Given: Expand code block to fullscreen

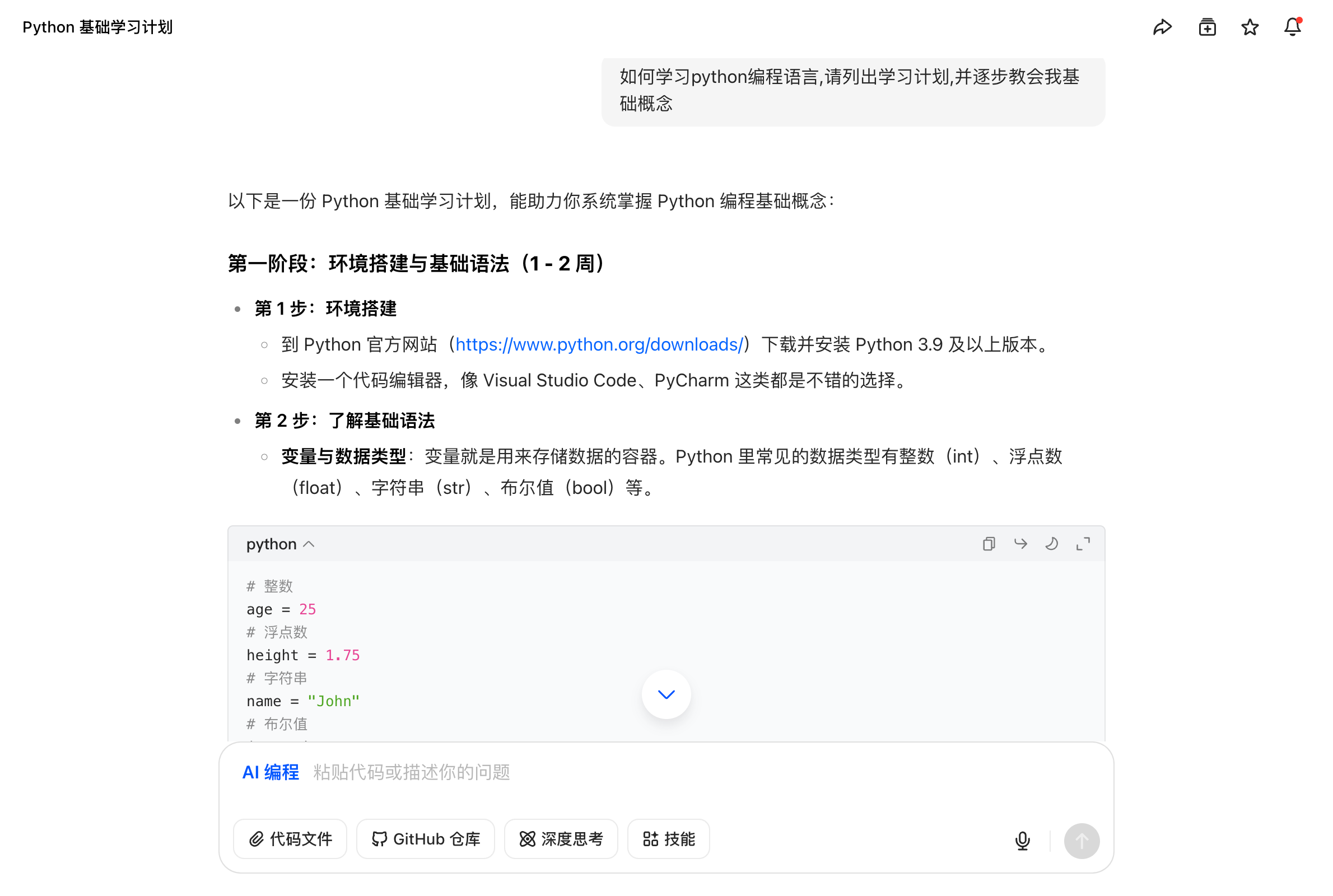Looking at the screenshot, I should 1083,544.
